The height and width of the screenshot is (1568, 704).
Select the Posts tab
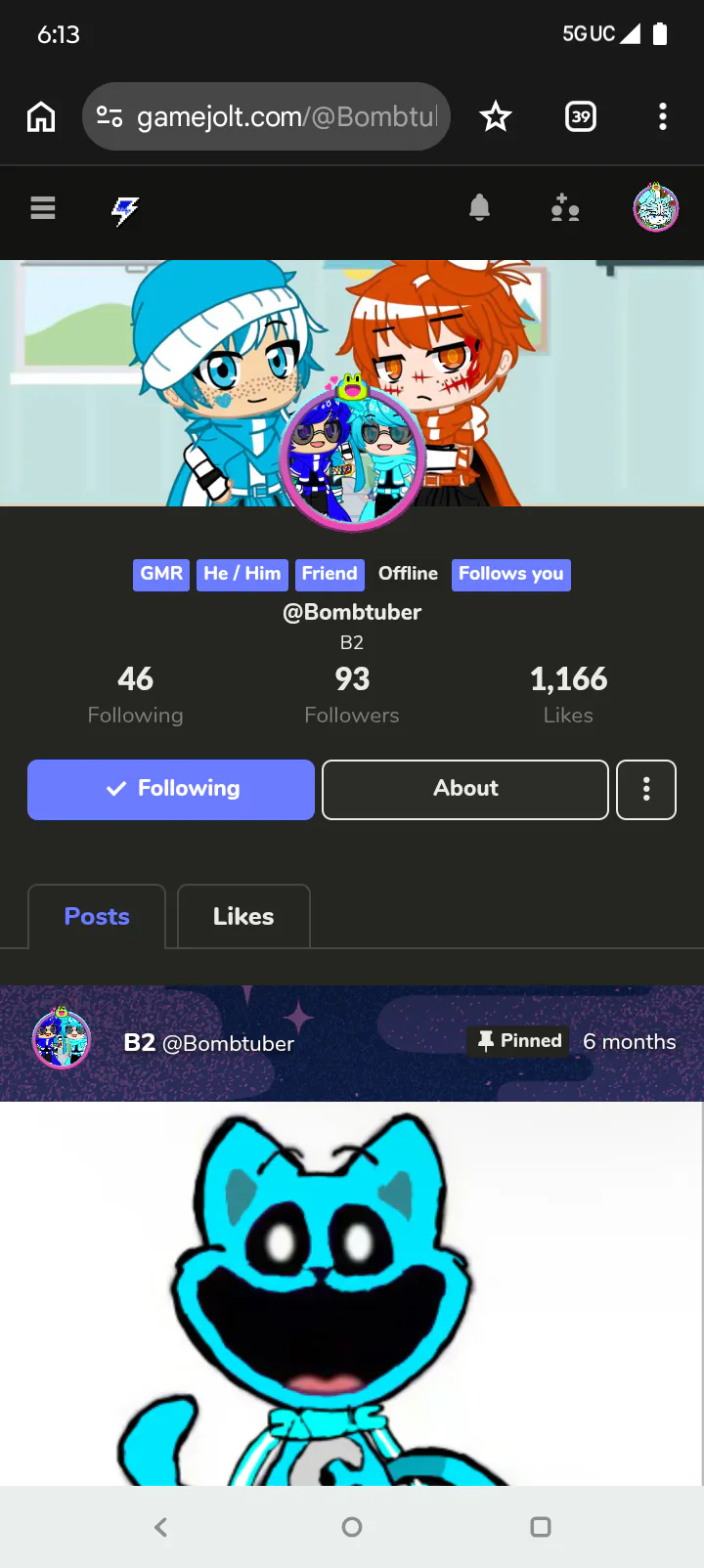pos(97,916)
